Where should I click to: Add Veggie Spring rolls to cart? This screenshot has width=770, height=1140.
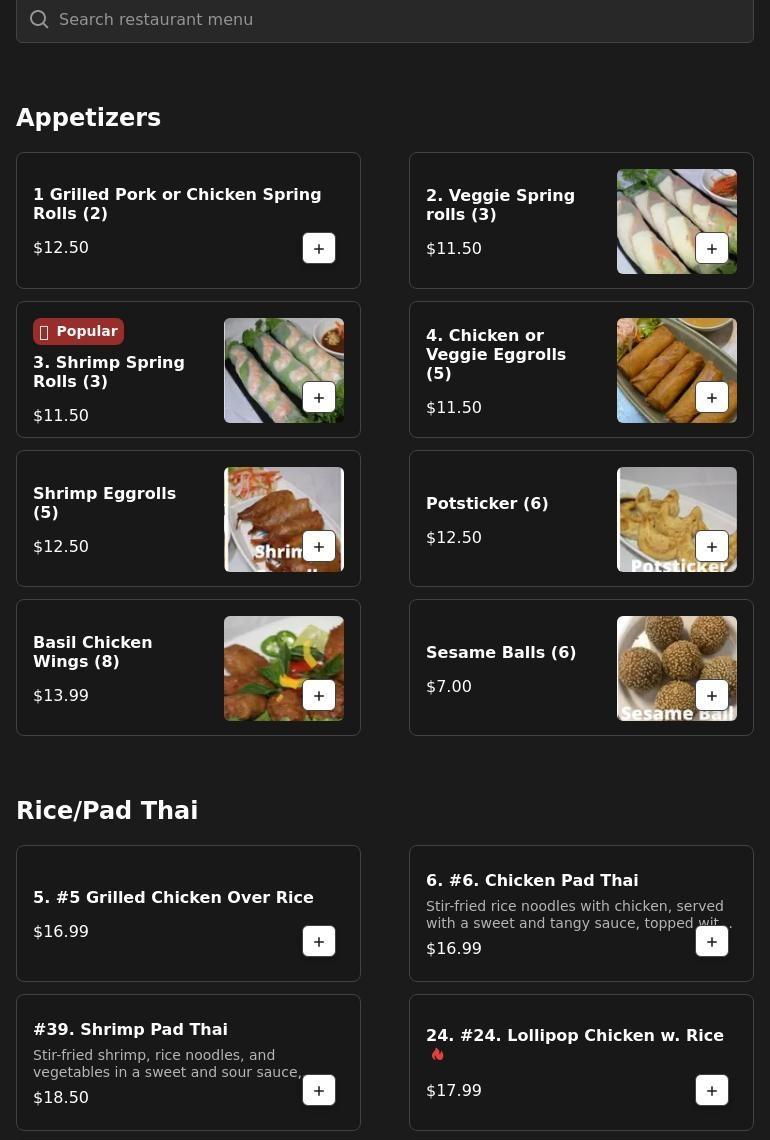click(712, 249)
